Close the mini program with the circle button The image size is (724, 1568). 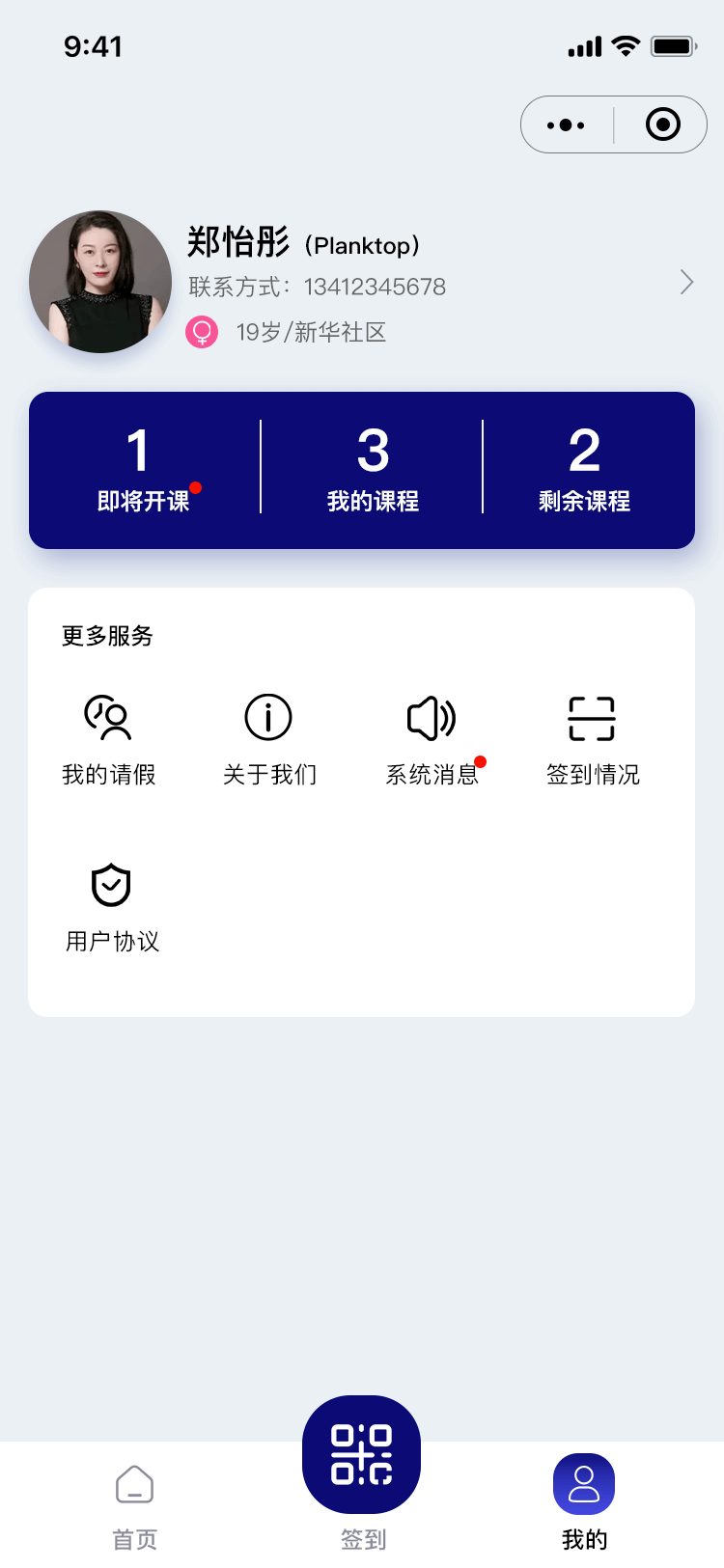(662, 124)
